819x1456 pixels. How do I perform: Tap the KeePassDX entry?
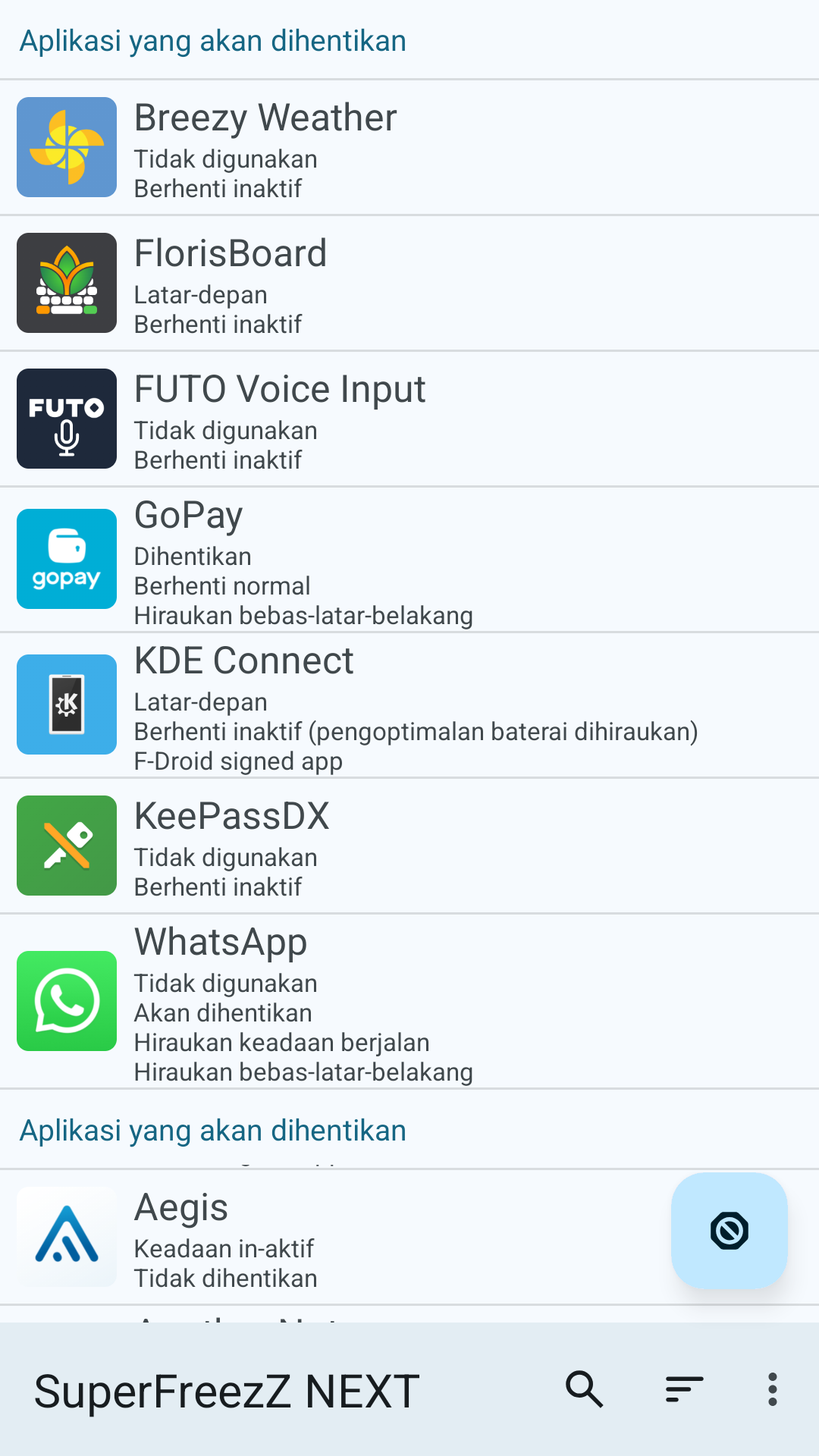[x=409, y=846]
